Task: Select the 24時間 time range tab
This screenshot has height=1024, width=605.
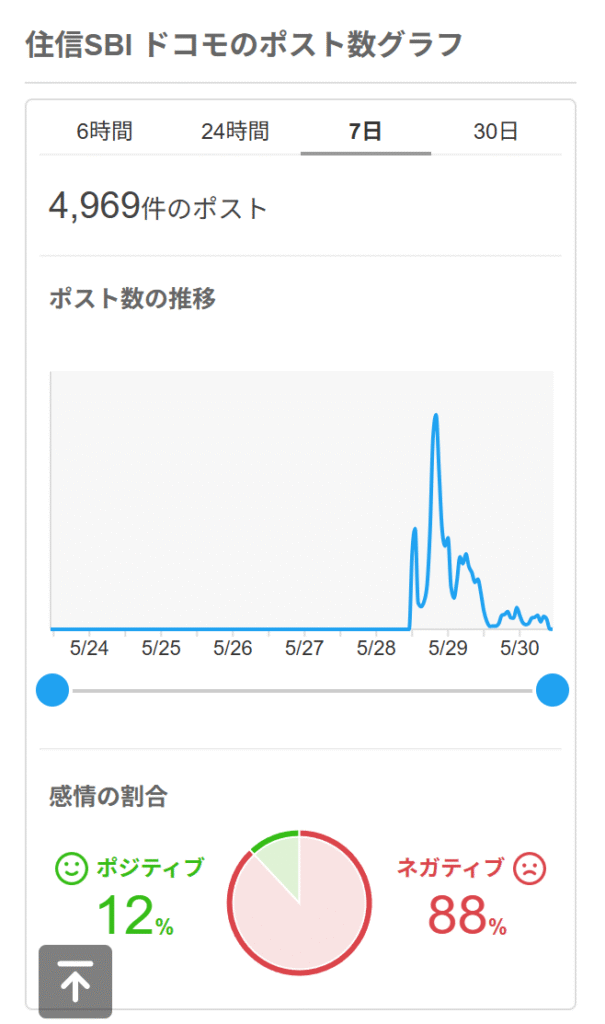Action: pos(235,131)
